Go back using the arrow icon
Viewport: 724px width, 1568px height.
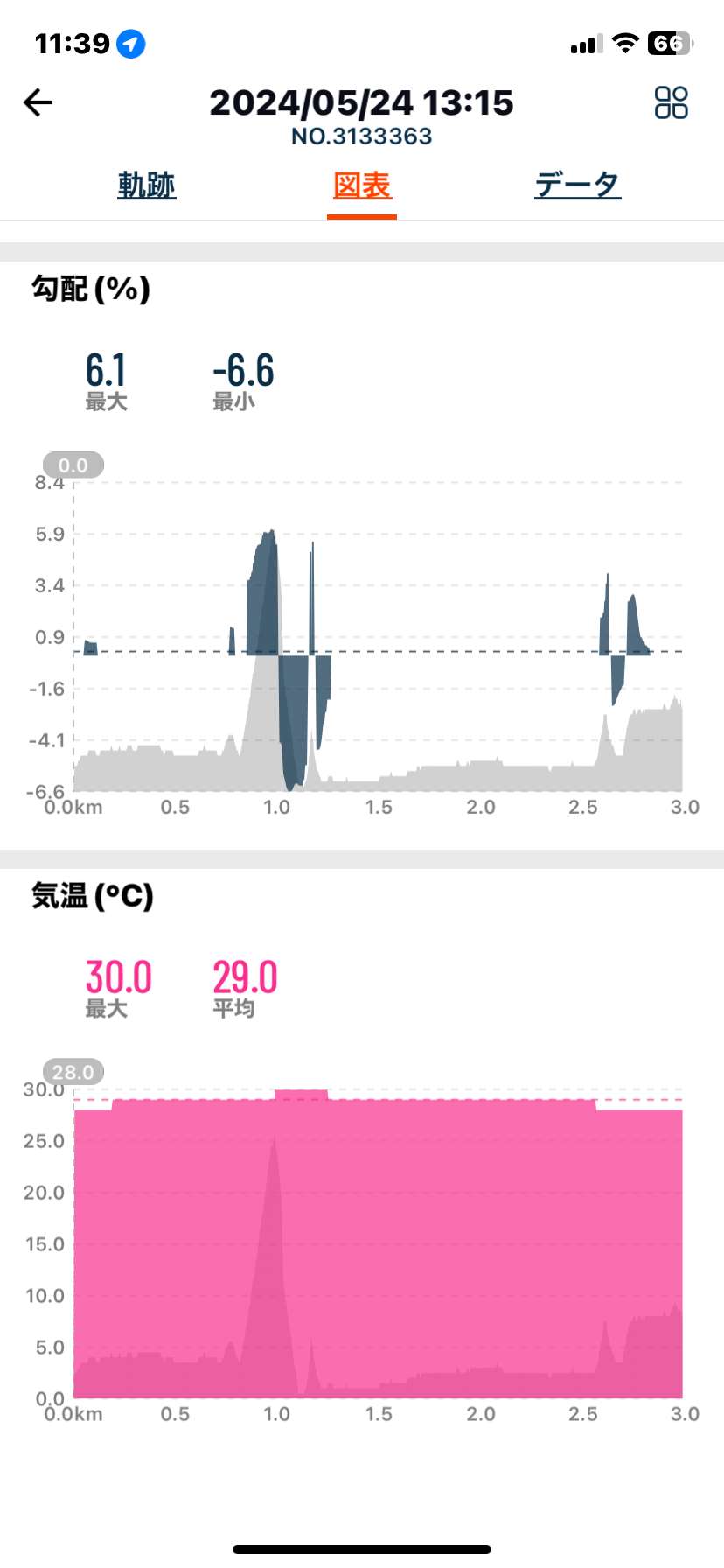tap(38, 102)
